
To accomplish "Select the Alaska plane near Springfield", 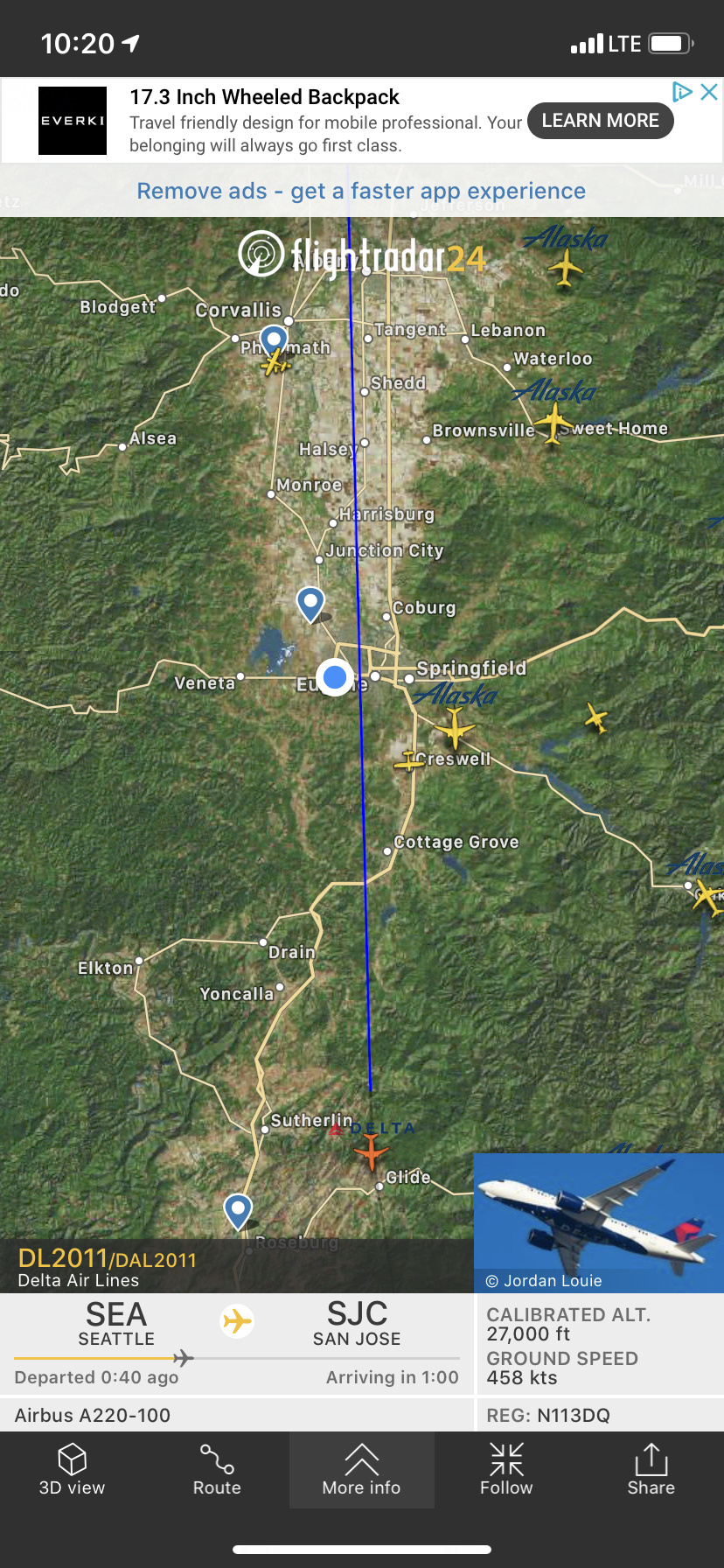I will [454, 727].
